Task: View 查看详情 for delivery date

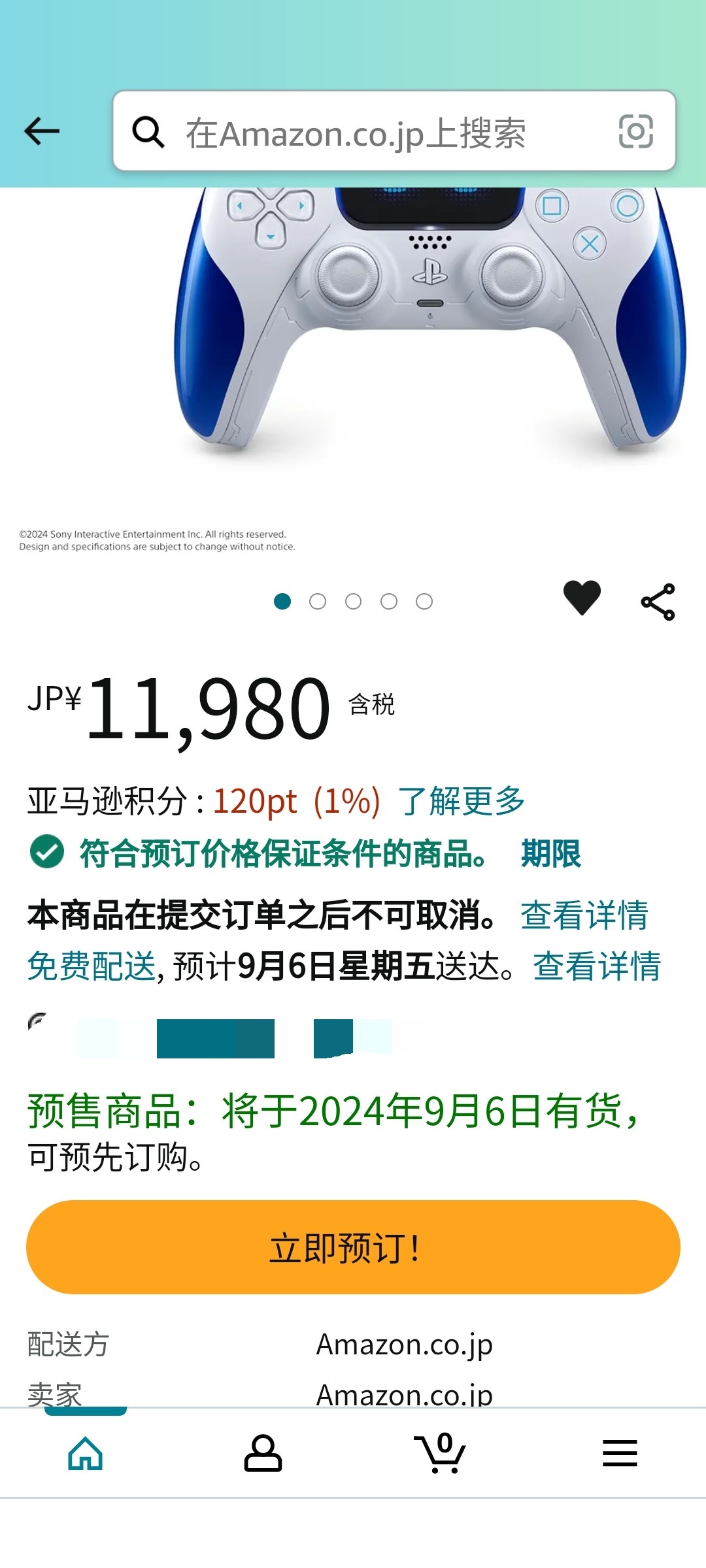Action: point(596,966)
